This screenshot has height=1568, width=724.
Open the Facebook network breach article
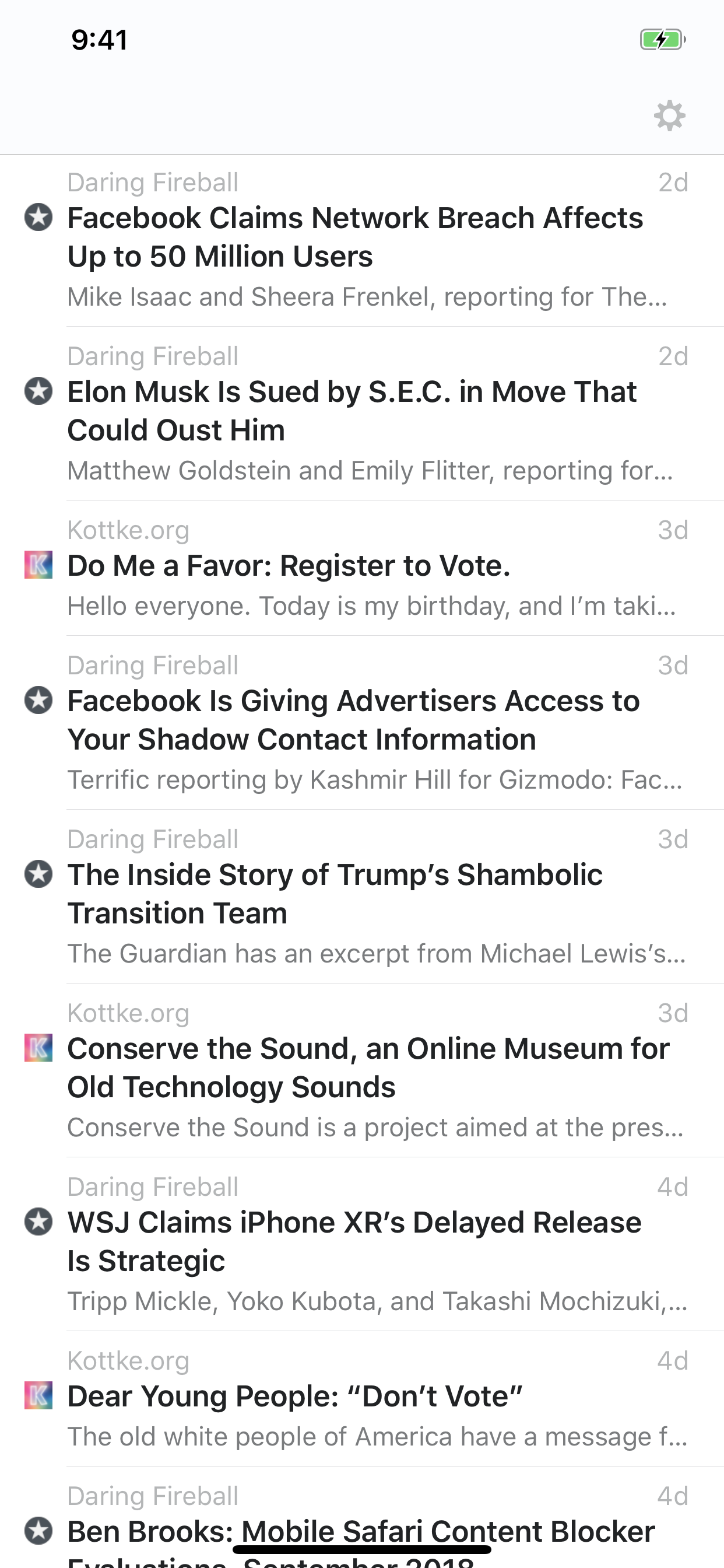(x=362, y=241)
